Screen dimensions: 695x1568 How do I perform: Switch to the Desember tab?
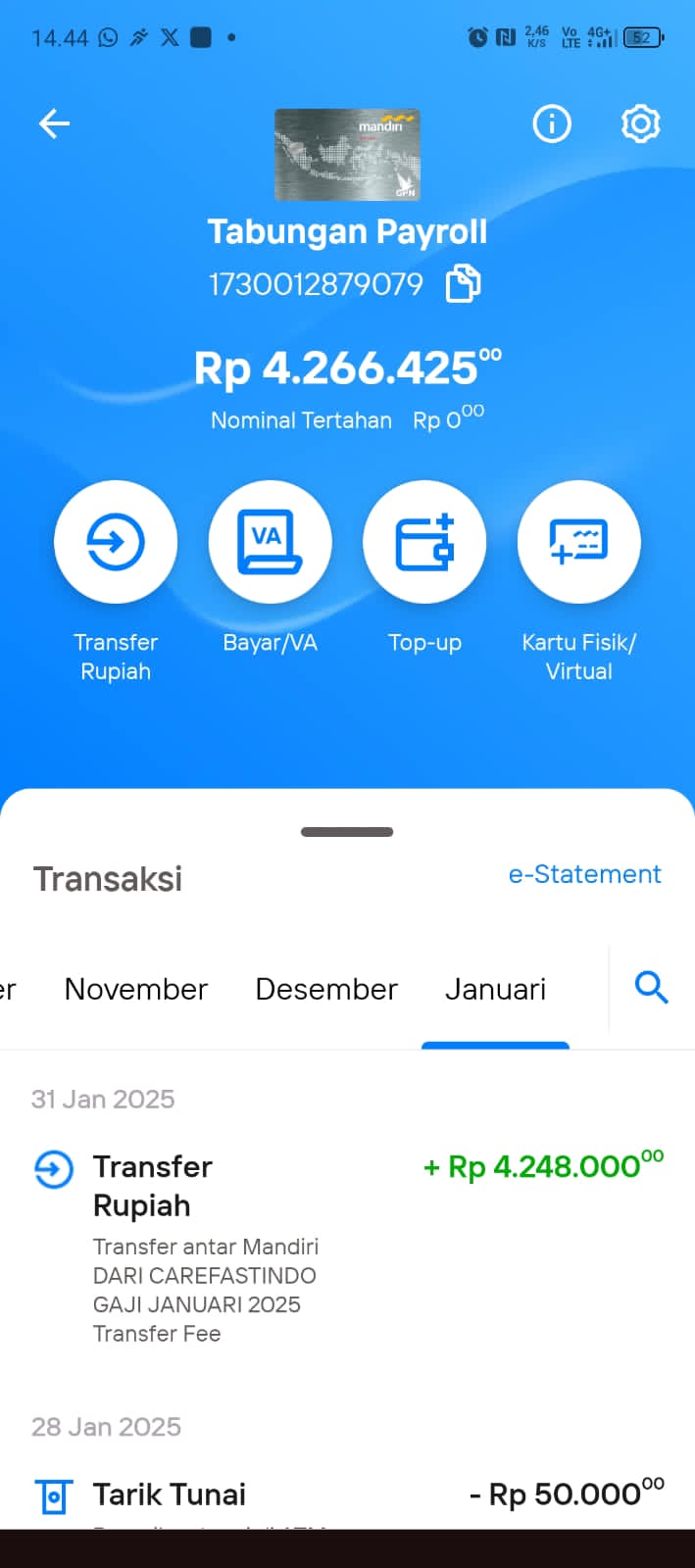[x=326, y=989]
